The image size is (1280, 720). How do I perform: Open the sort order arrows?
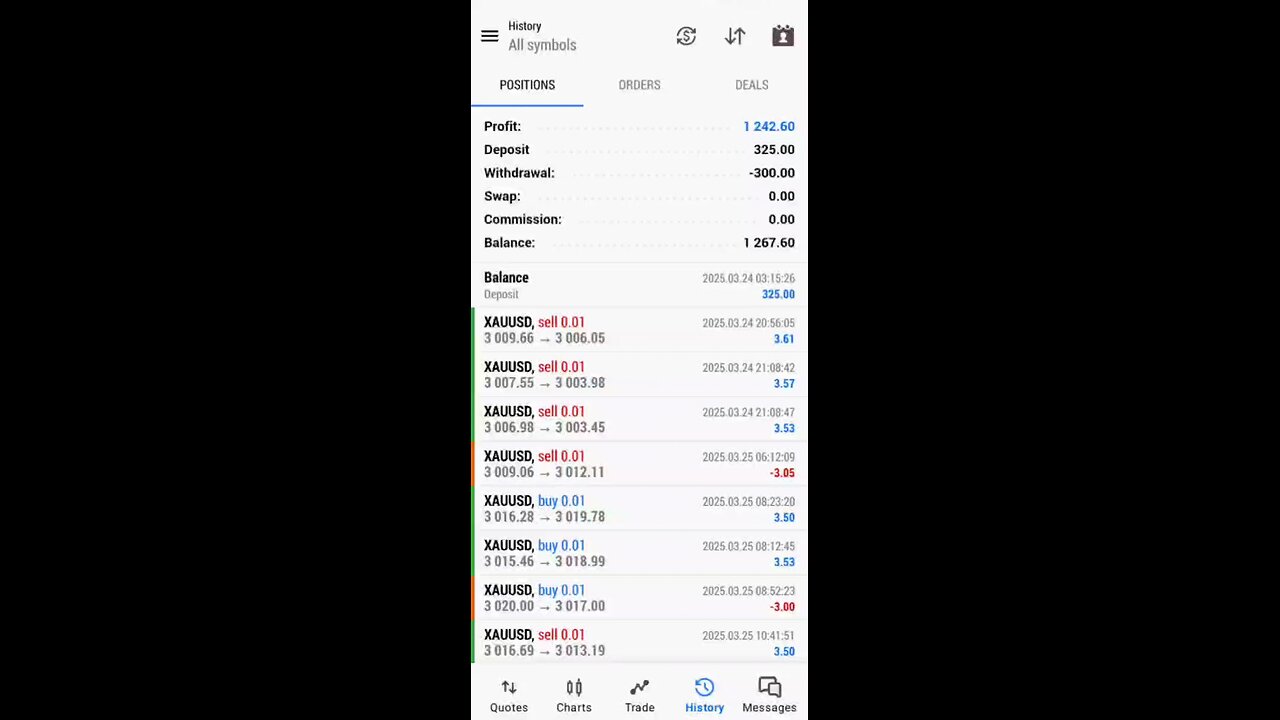(735, 36)
